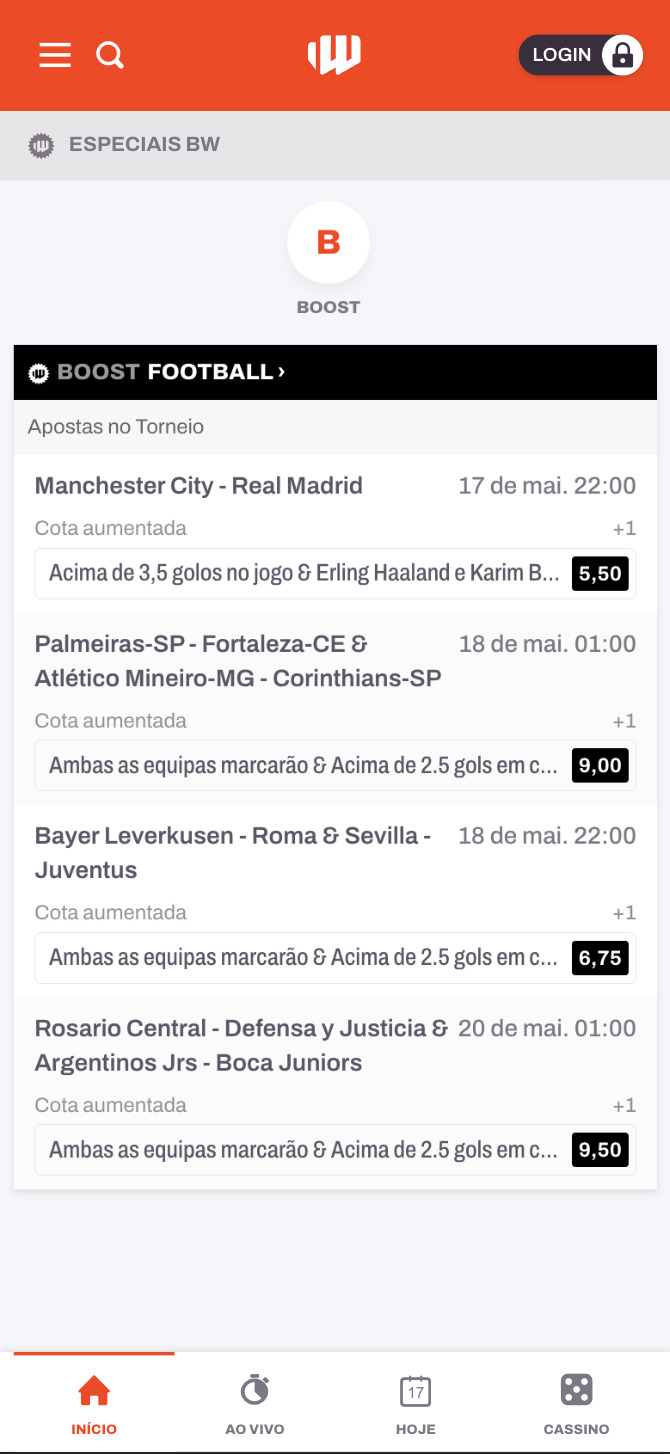The image size is (670, 1454).
Task: Tap the LOGIN button
Action: [x=580, y=55]
